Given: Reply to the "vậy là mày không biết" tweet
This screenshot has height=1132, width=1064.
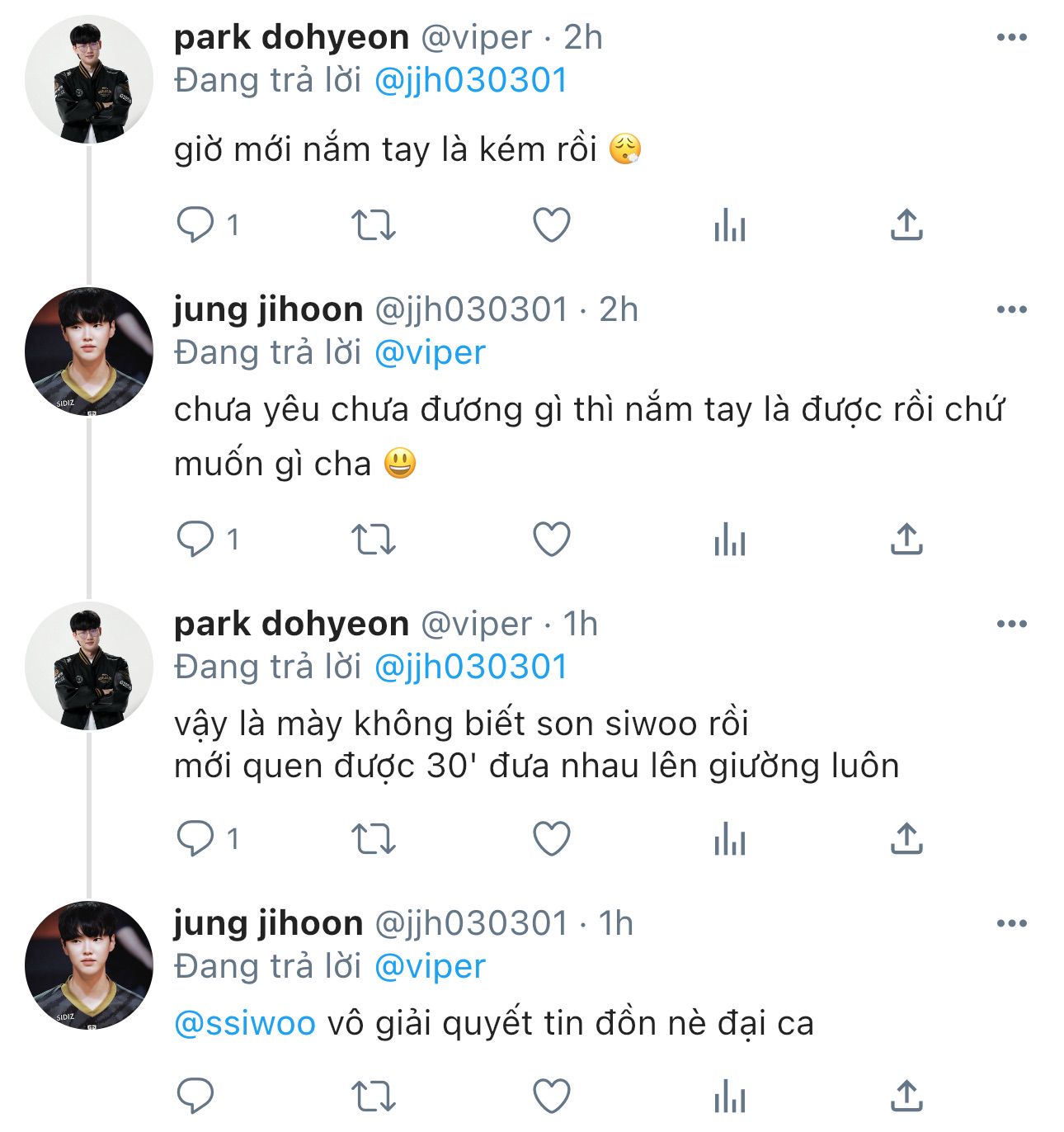Looking at the screenshot, I should pos(196,839).
